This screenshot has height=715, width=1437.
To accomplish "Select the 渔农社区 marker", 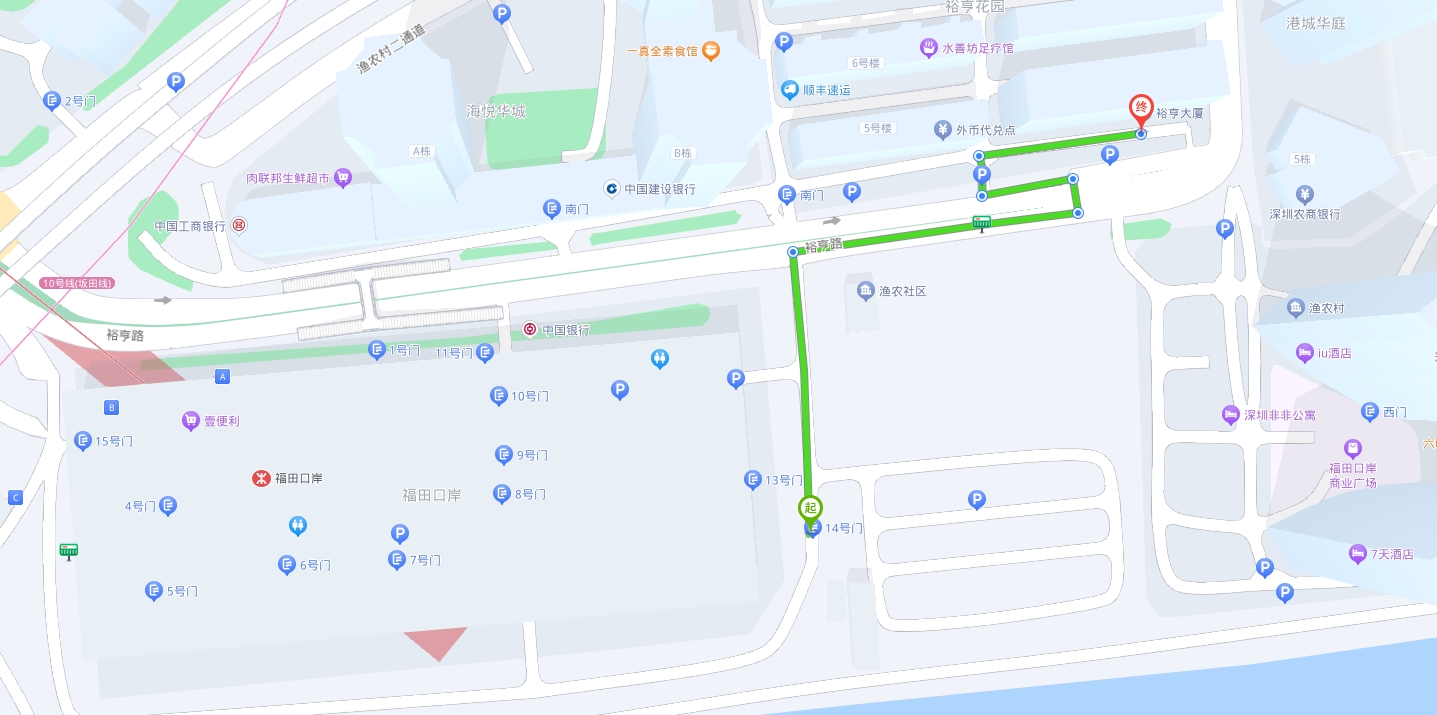I will tap(865, 291).
